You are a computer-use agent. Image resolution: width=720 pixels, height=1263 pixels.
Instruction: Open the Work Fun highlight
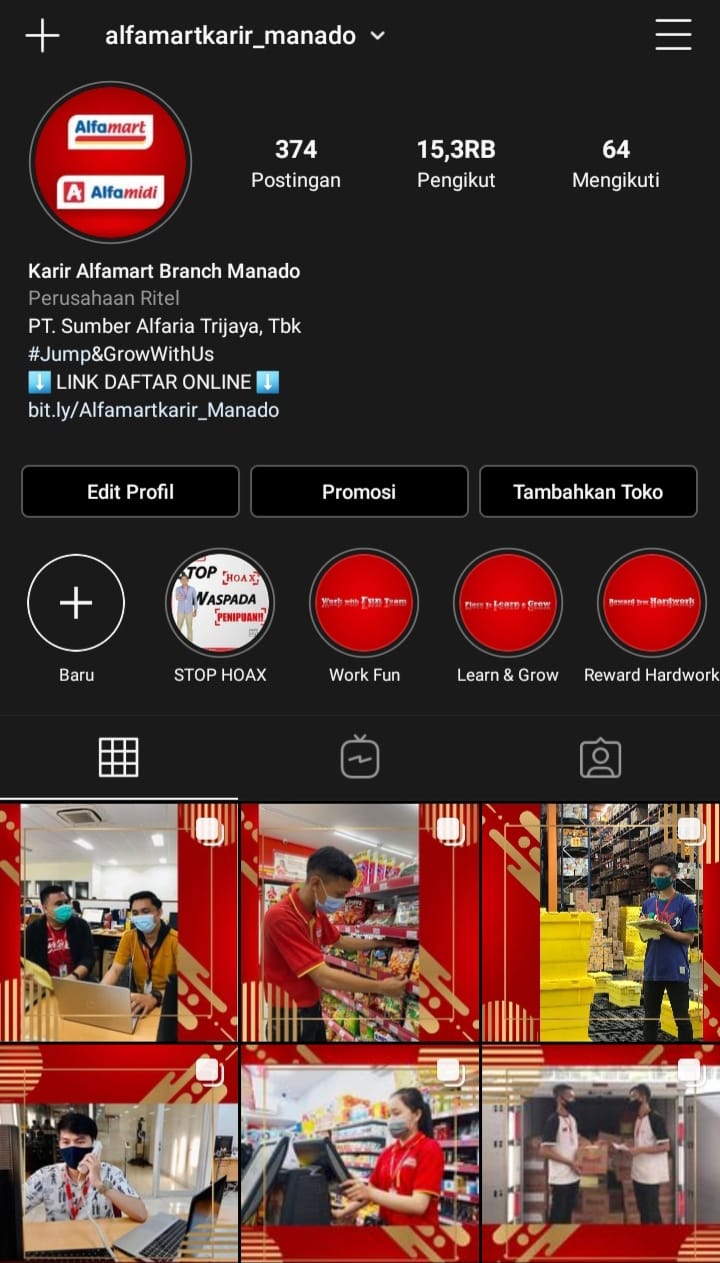[x=364, y=603]
